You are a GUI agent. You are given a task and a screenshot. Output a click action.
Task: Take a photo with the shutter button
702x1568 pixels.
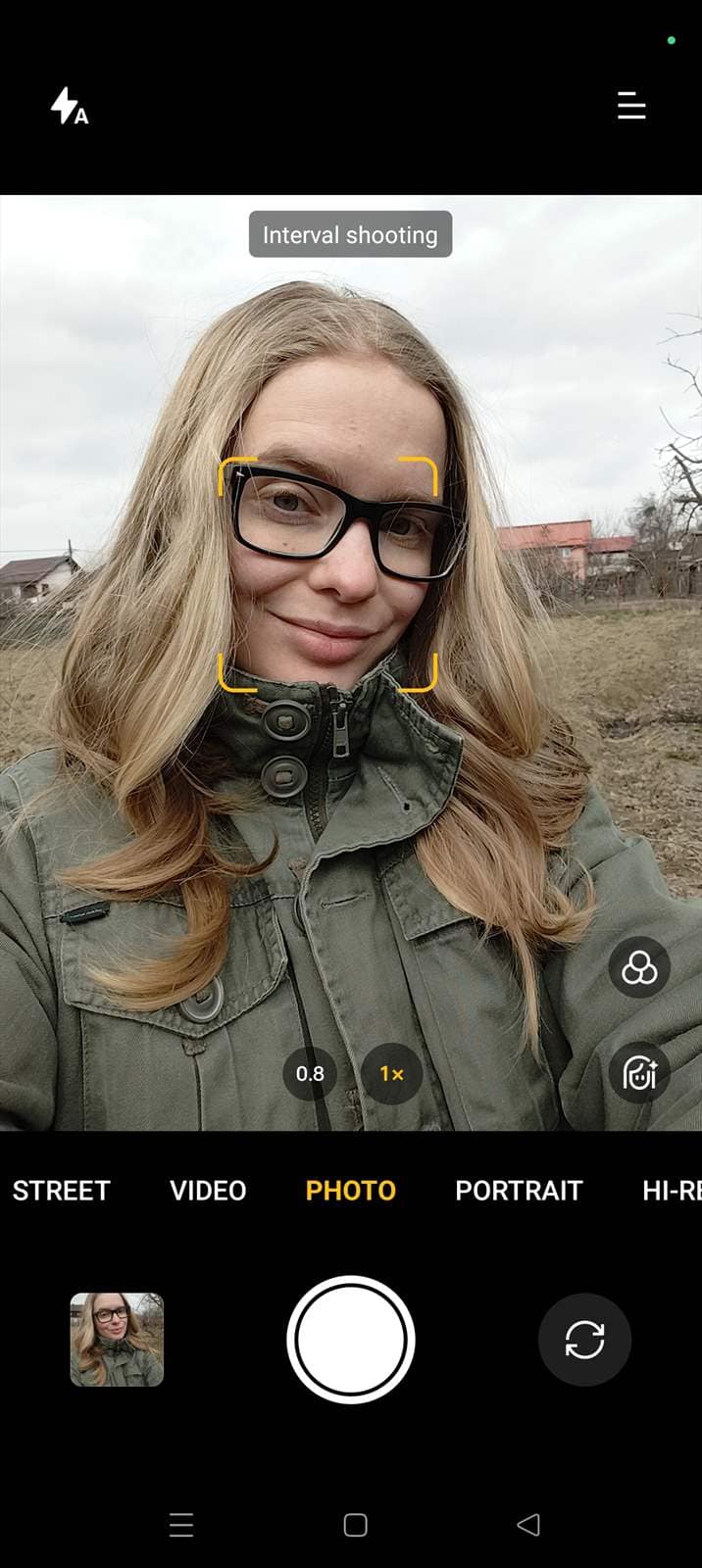[351, 1340]
